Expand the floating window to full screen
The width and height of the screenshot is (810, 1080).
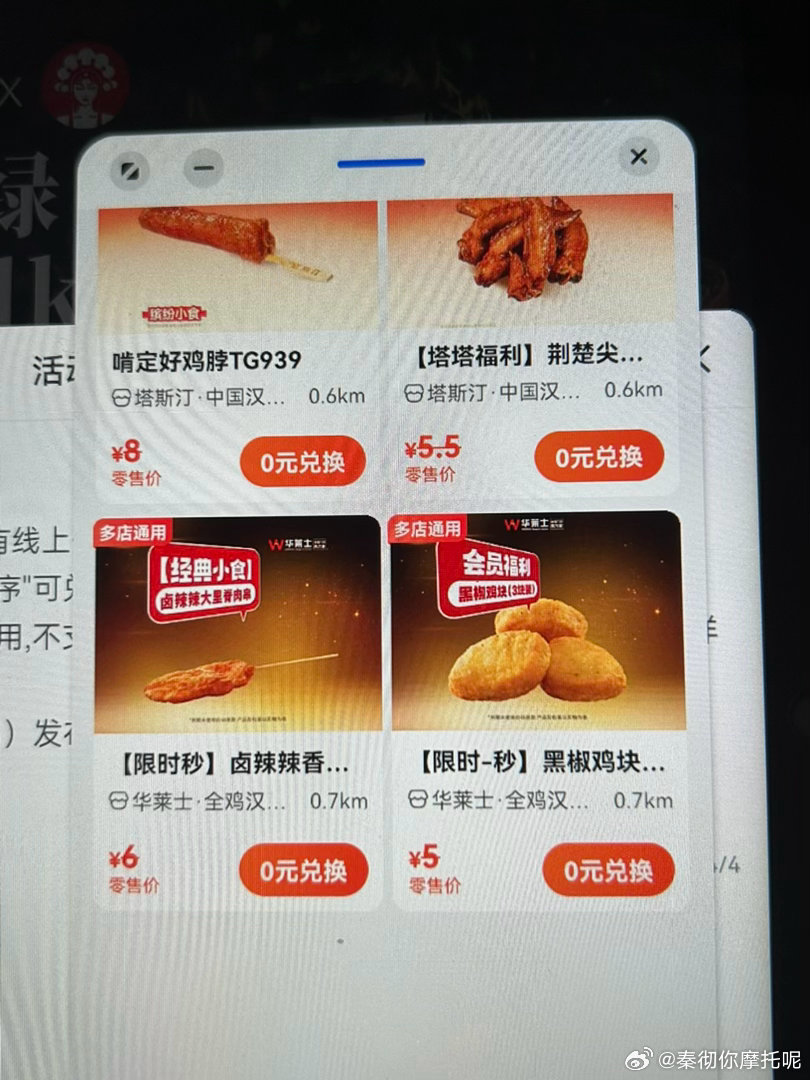point(128,170)
